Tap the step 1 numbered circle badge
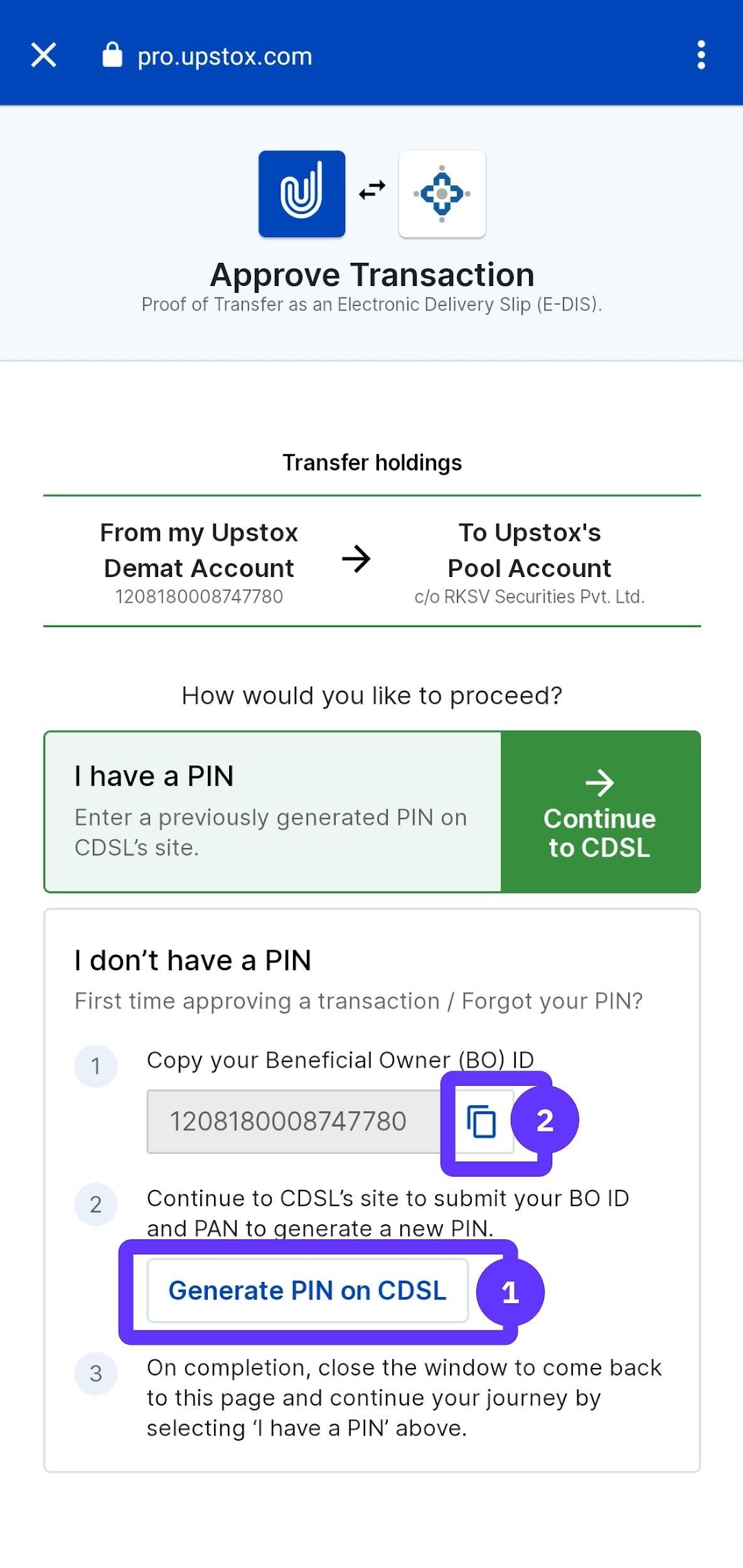 (x=95, y=1066)
